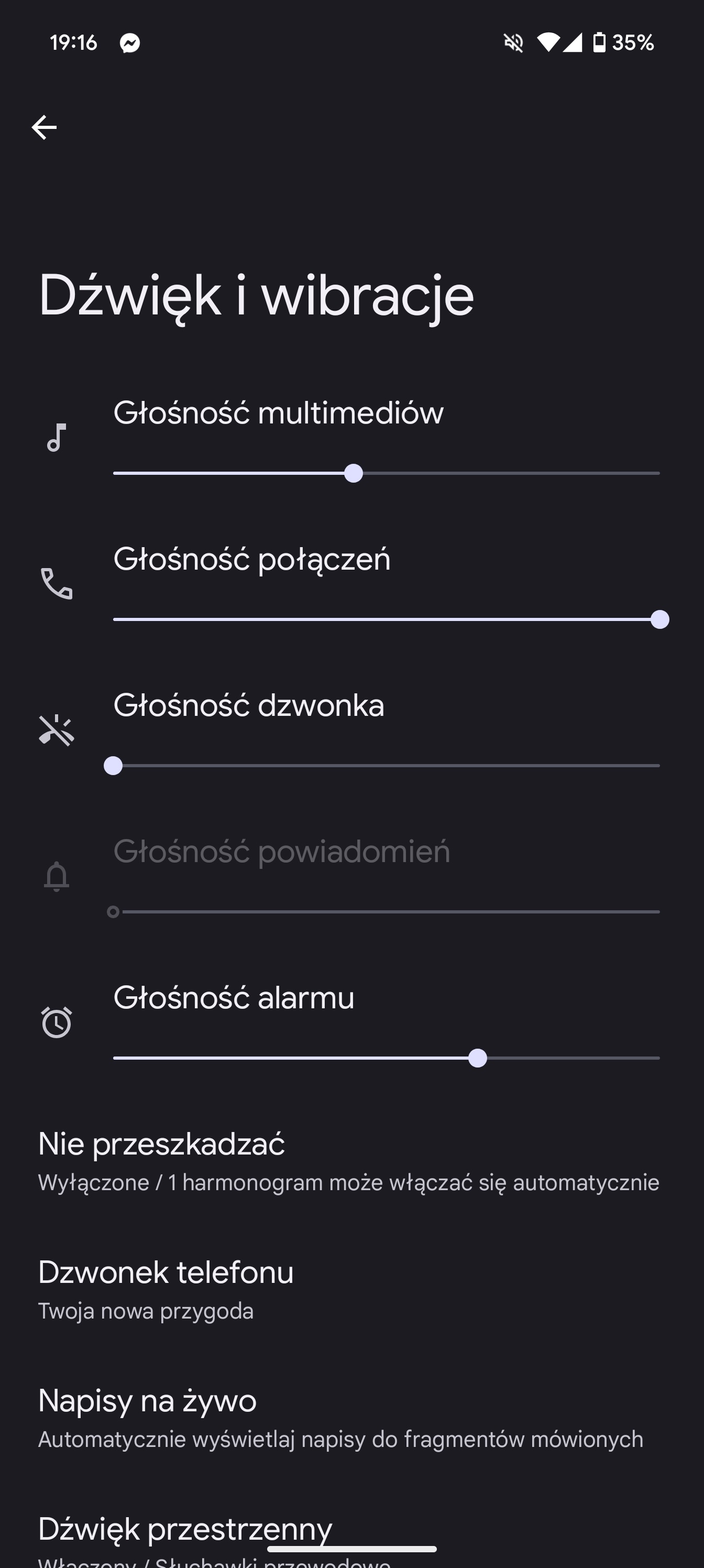Go back using the arrow icon
The width and height of the screenshot is (704, 1568).
(44, 127)
